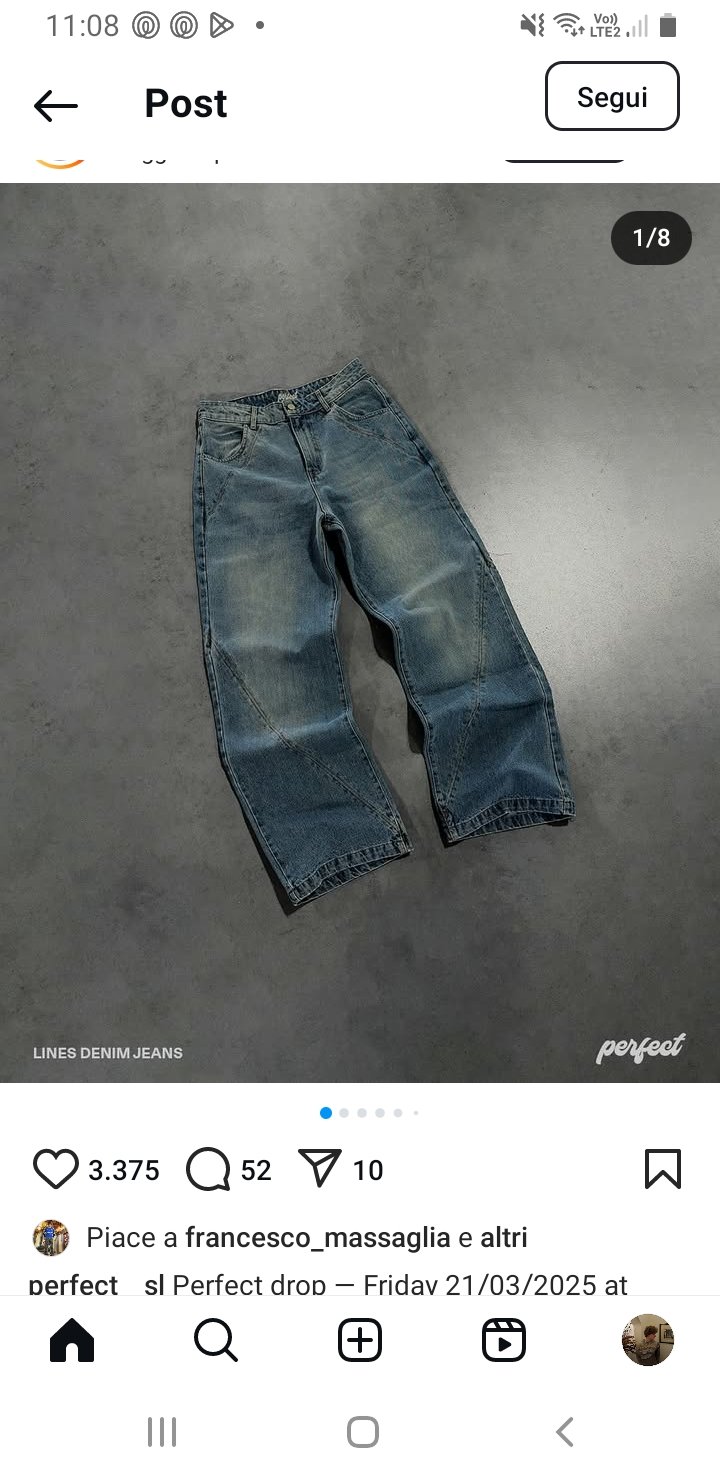Switch to the Home tab
This screenshot has height=1480, width=720.
[72, 1340]
